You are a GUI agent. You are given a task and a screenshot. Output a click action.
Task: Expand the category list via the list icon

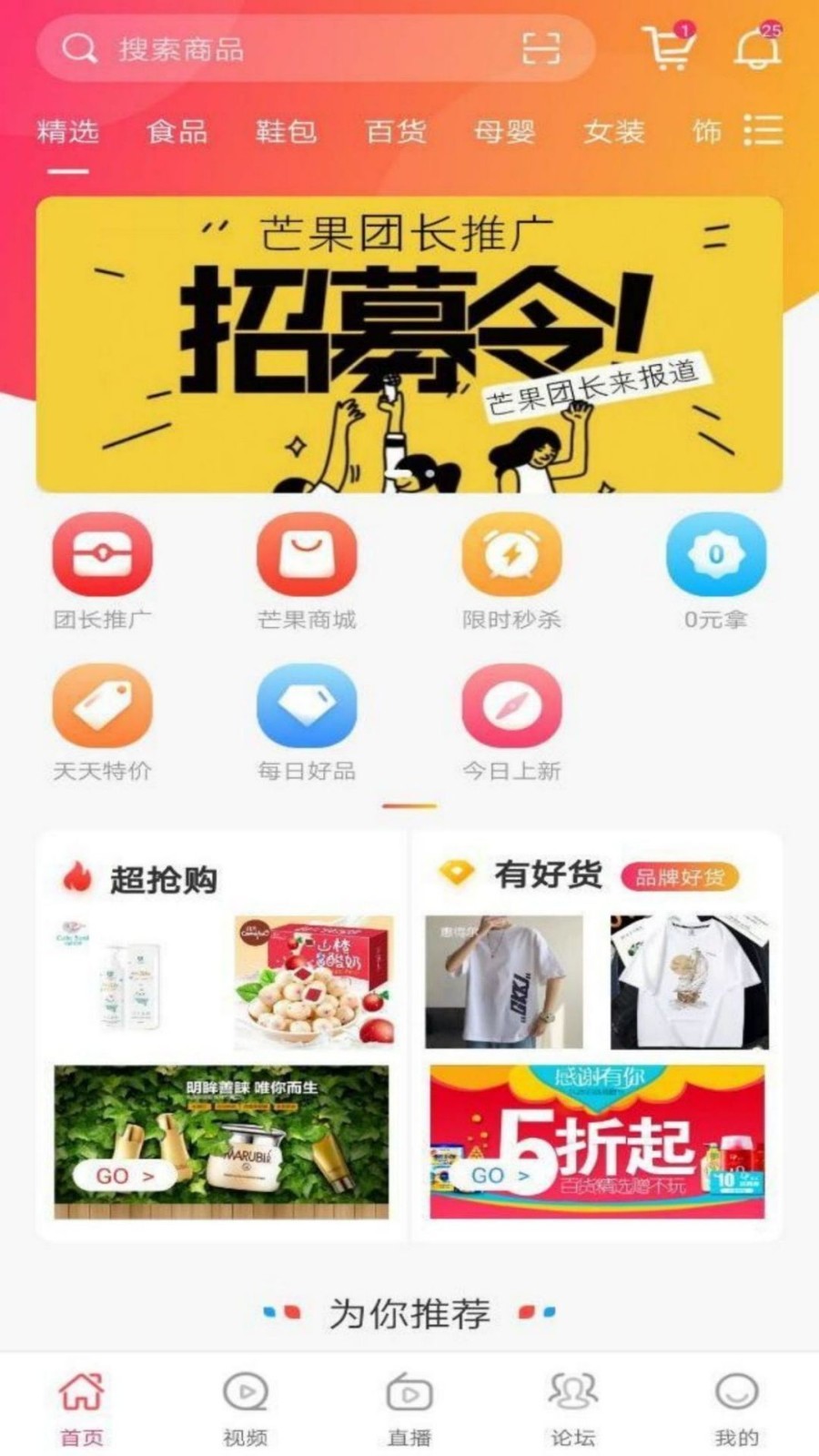(x=765, y=132)
